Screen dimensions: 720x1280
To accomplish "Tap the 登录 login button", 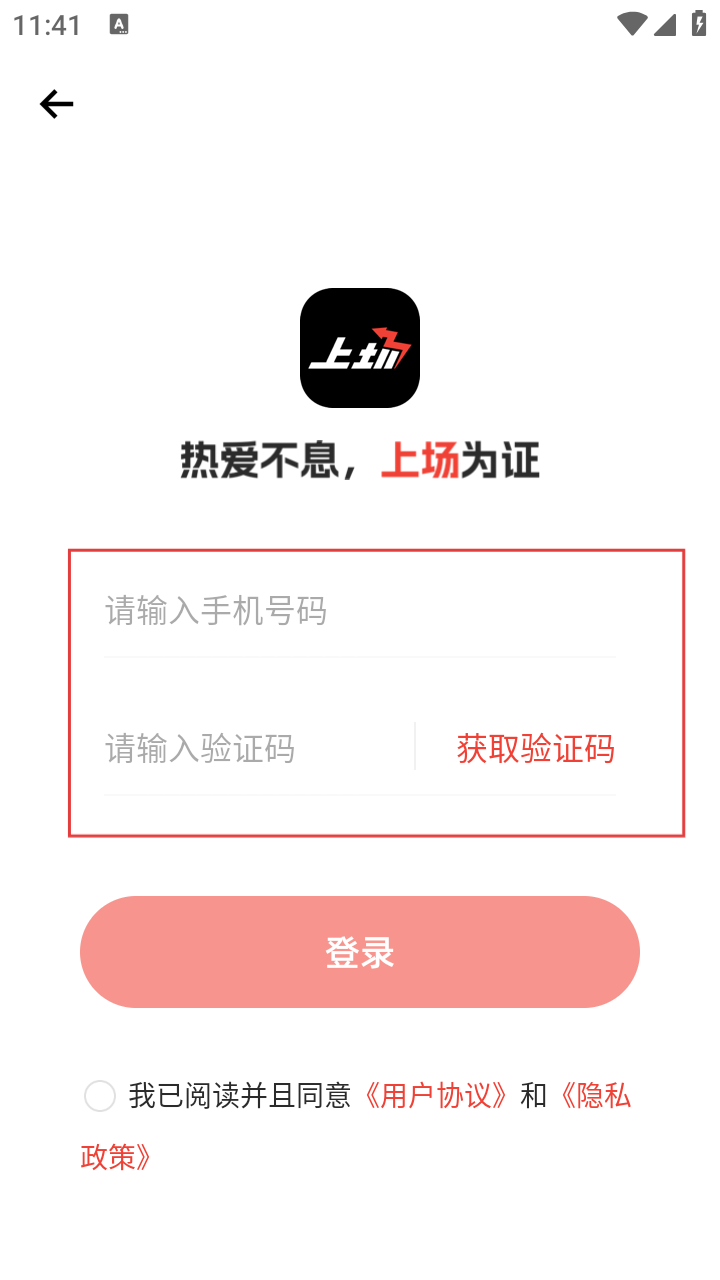I will click(360, 952).
